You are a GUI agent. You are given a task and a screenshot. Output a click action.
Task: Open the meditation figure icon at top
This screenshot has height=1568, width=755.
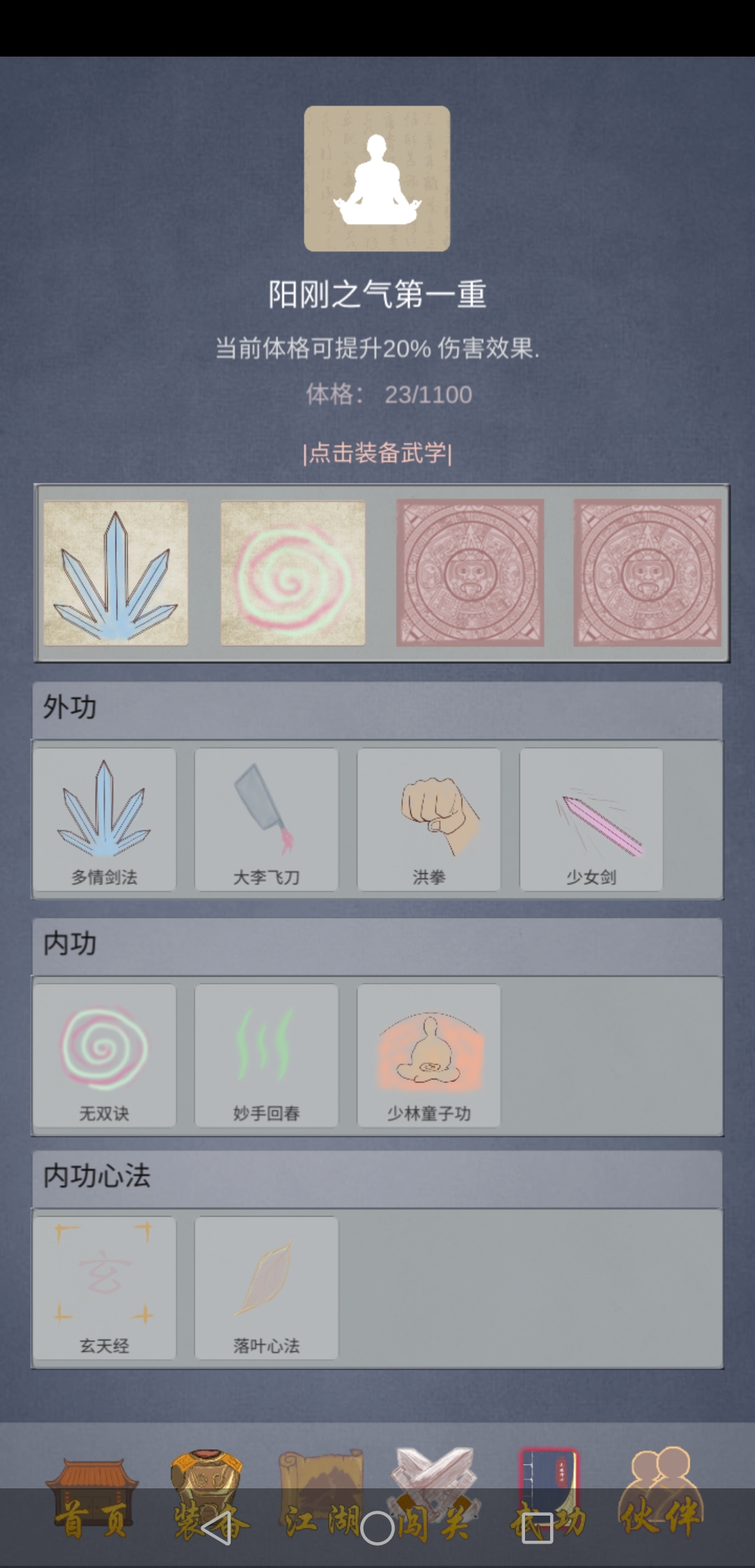tap(377, 178)
